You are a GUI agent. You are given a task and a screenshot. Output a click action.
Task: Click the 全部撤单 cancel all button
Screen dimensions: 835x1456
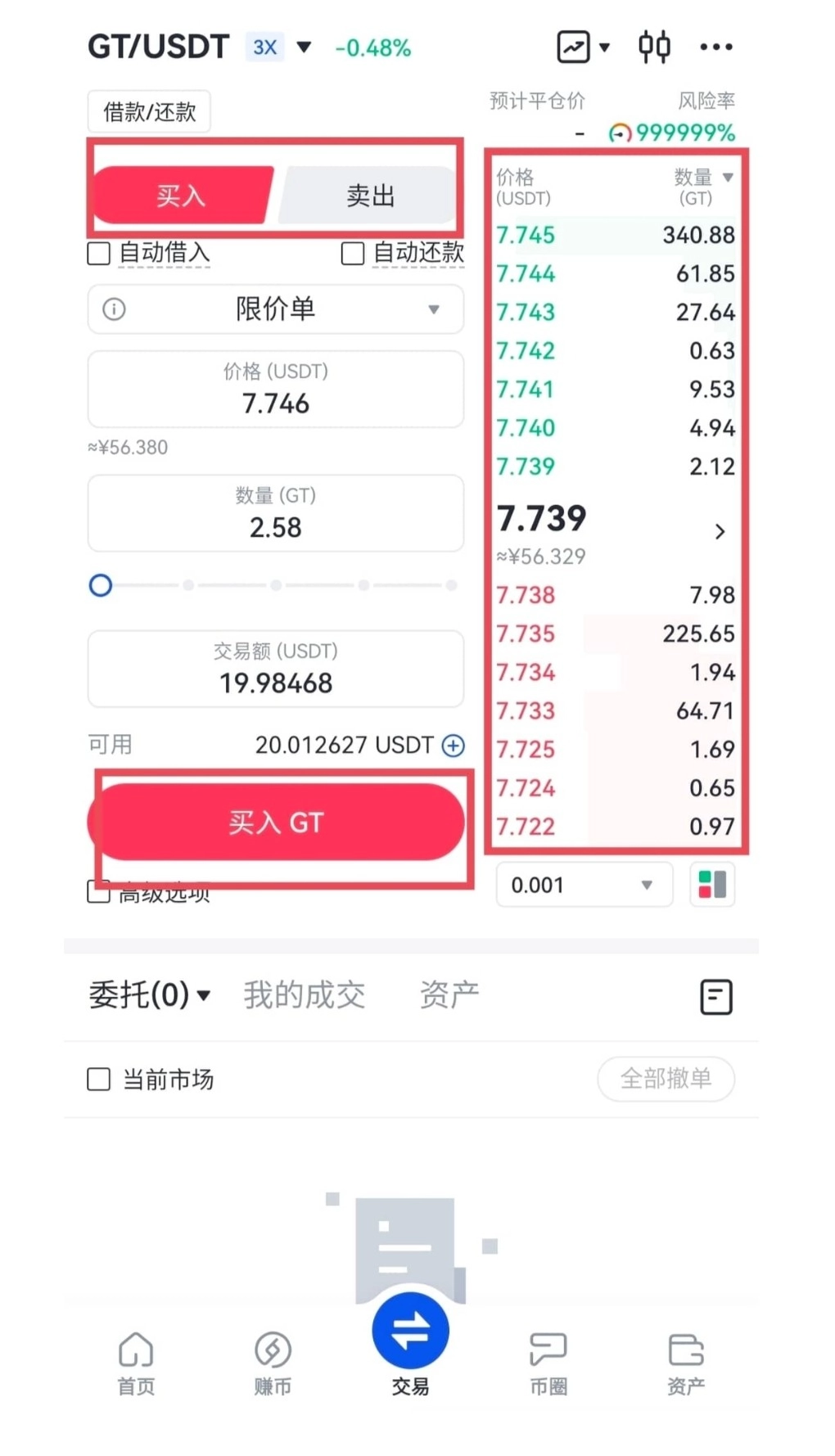666,1080
